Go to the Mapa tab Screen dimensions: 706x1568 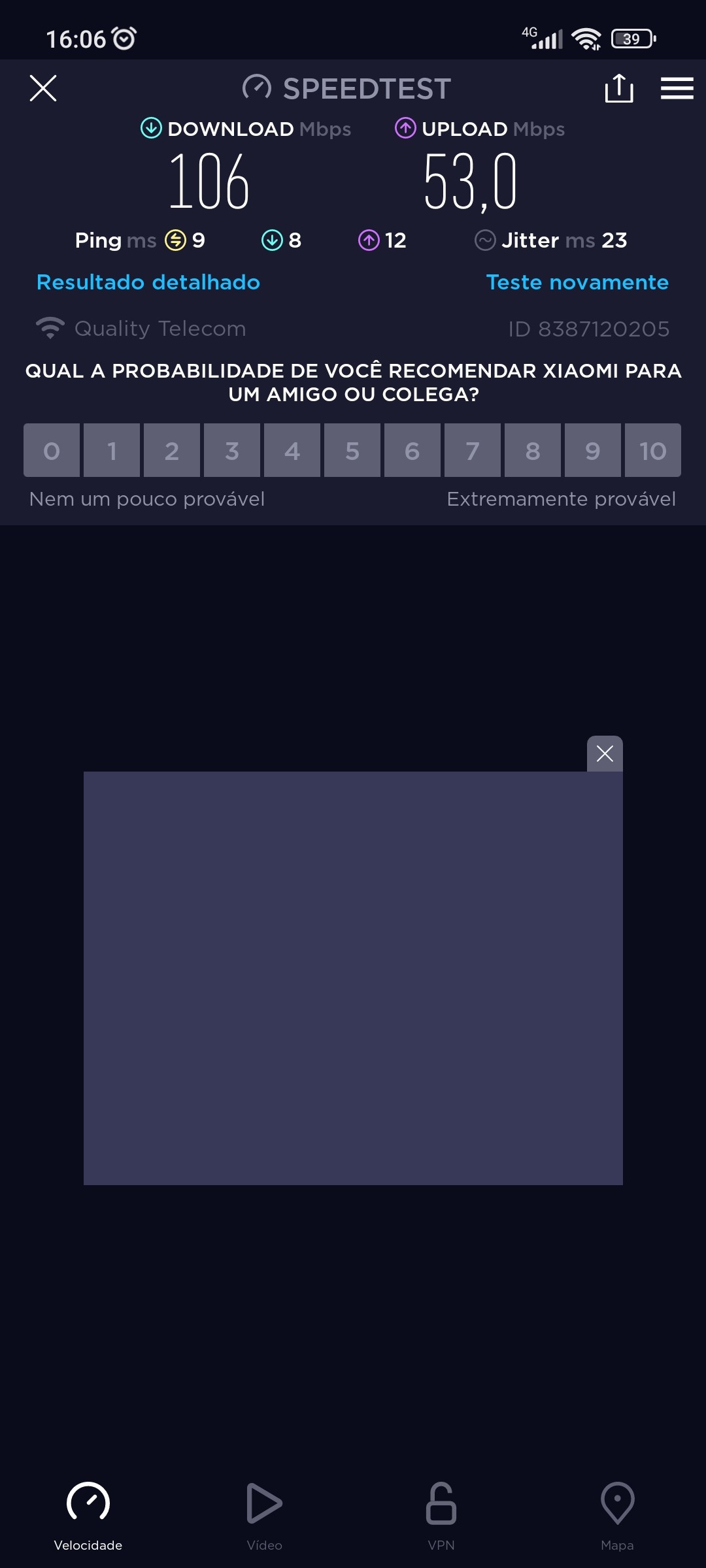pos(617,1516)
